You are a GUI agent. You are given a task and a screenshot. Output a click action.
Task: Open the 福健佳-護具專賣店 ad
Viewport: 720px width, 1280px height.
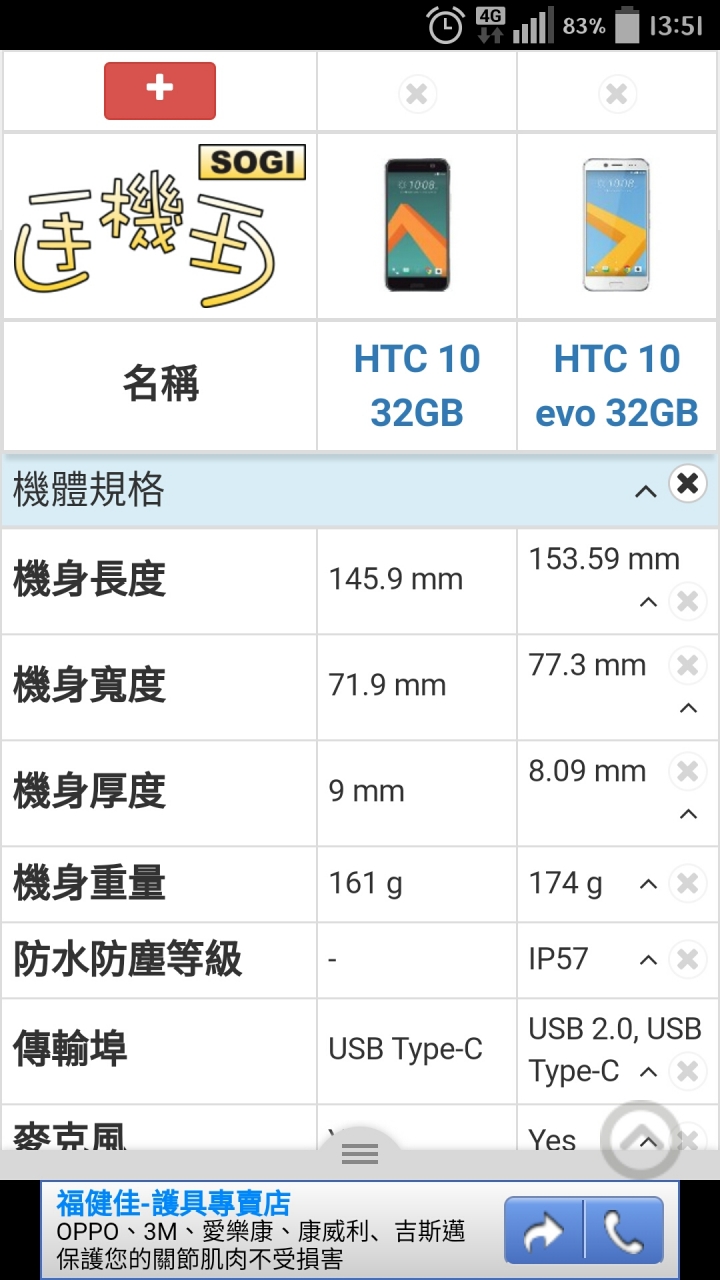270,1230
